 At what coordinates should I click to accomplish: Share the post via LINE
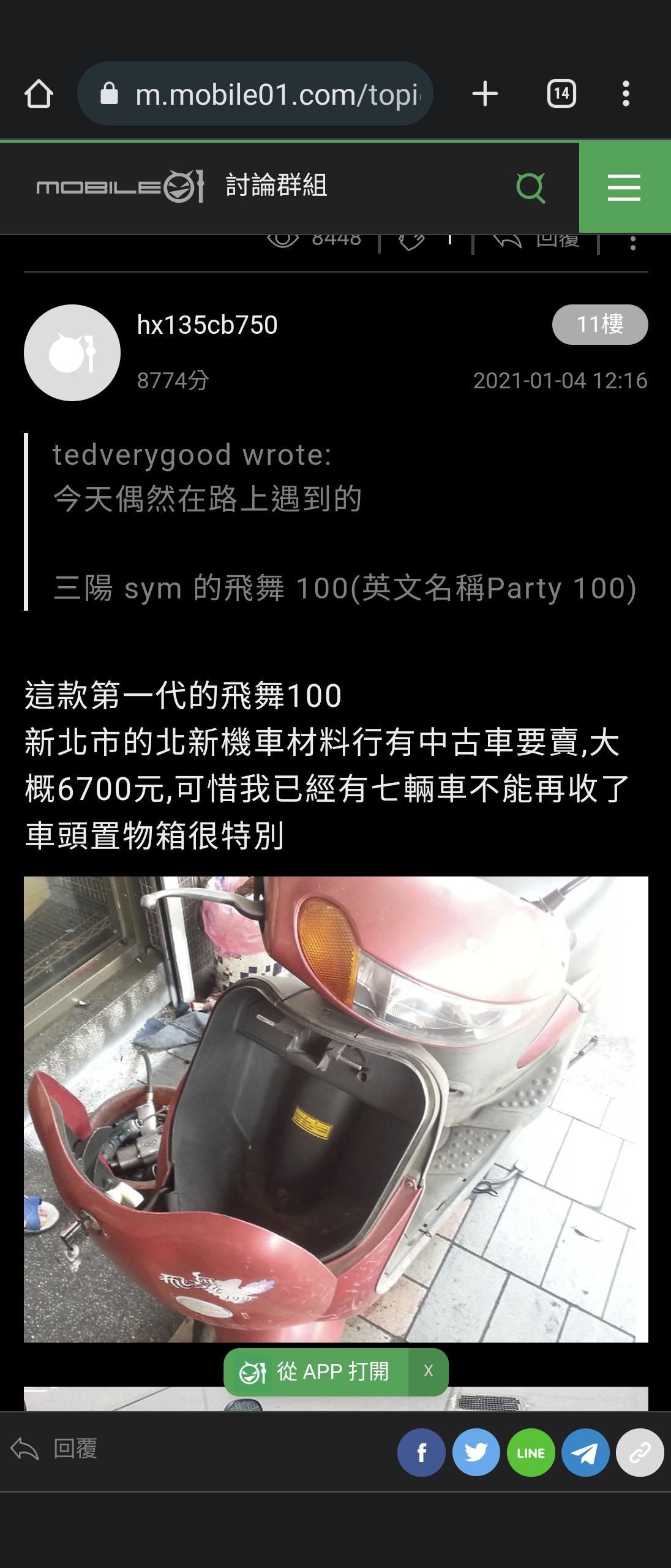[x=530, y=1453]
